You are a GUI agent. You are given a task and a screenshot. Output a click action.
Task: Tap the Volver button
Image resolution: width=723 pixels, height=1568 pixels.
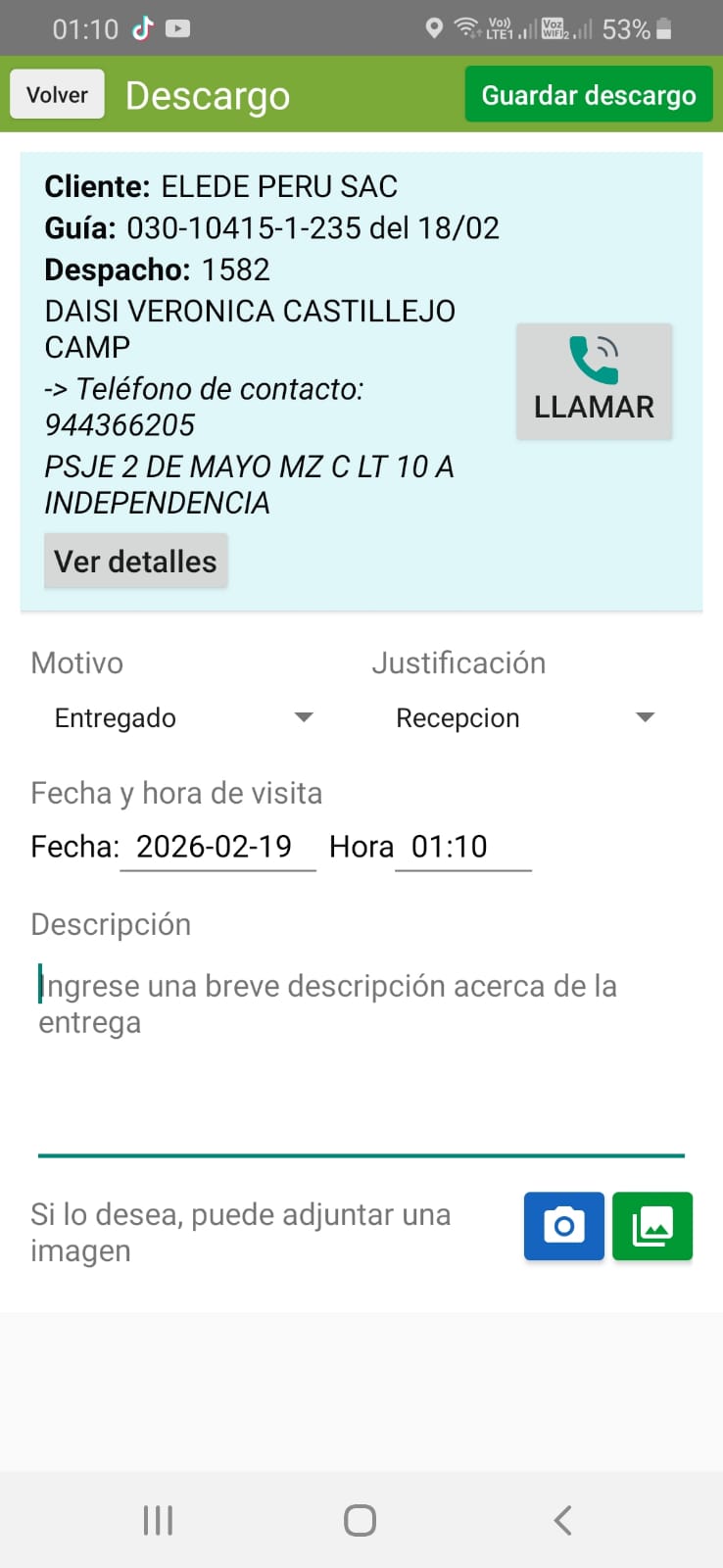point(57,95)
